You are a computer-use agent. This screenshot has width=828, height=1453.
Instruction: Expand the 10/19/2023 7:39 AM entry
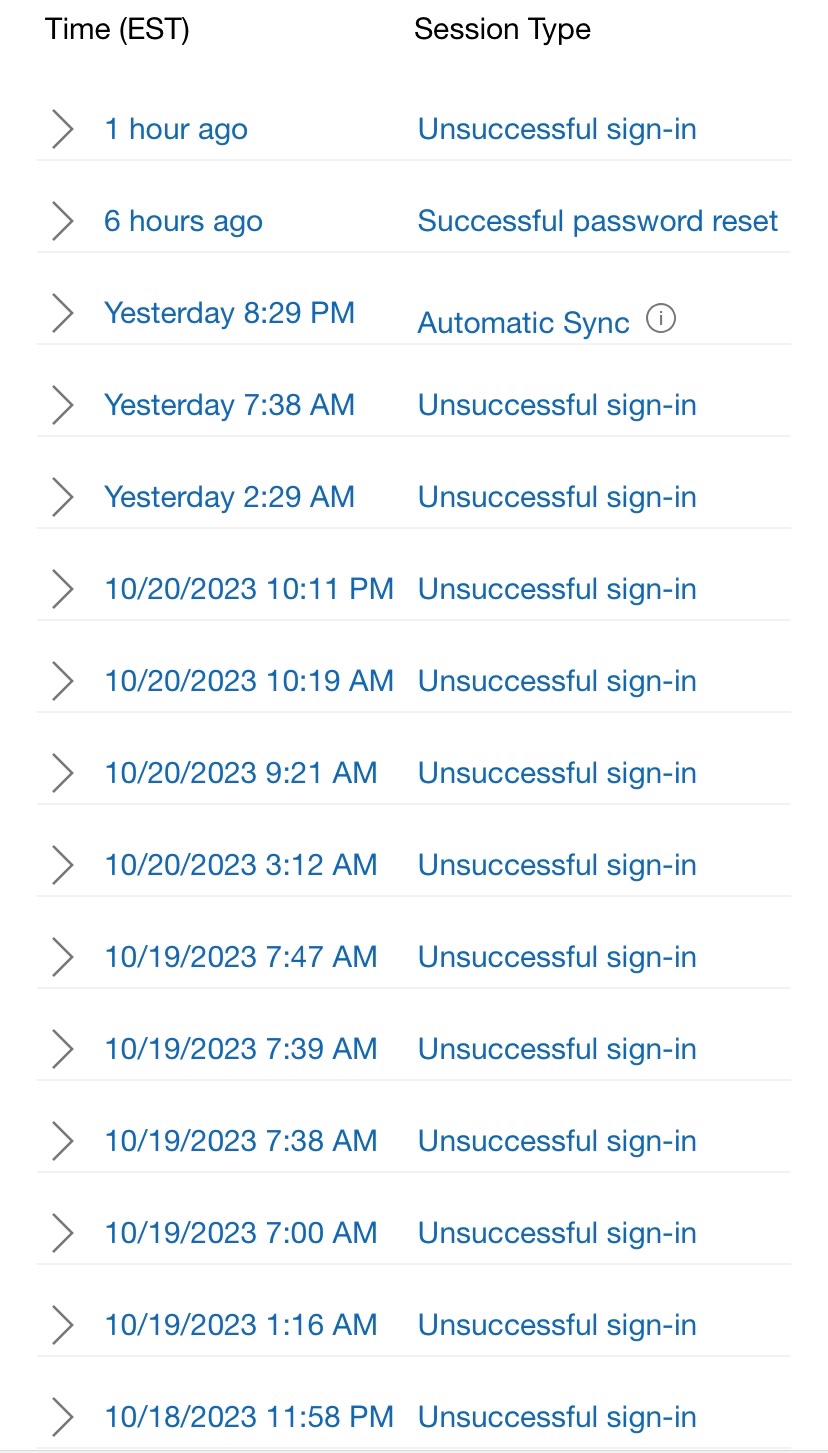(62, 1050)
